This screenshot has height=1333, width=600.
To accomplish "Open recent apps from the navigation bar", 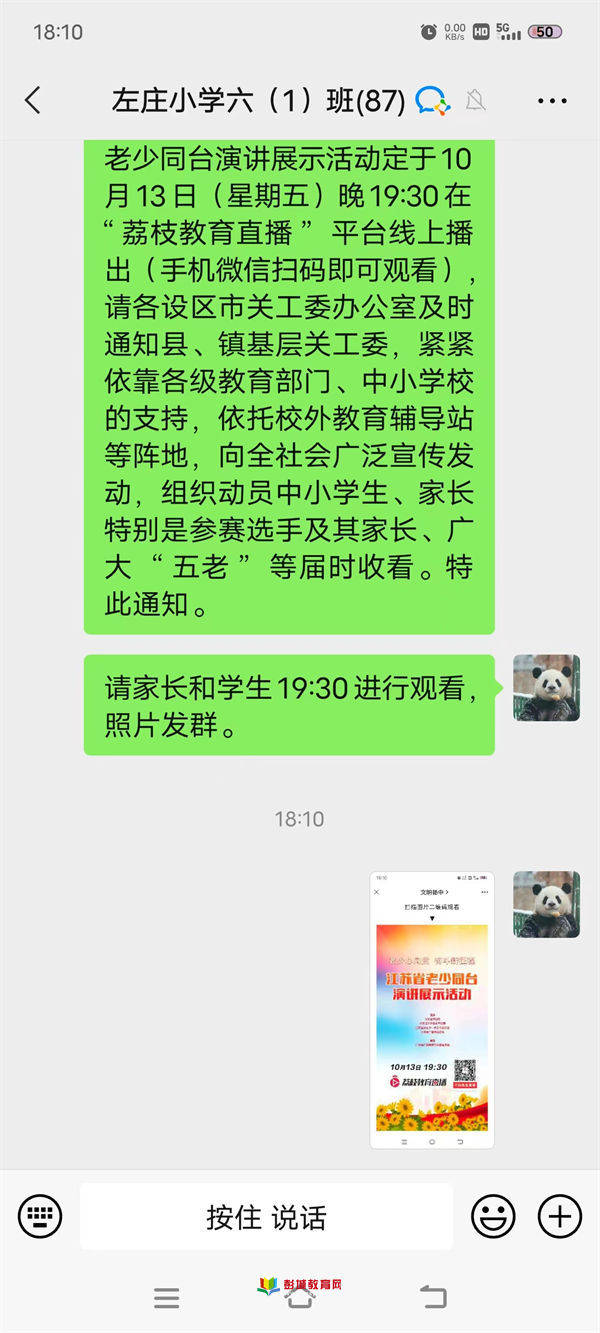I will 167,1298.
